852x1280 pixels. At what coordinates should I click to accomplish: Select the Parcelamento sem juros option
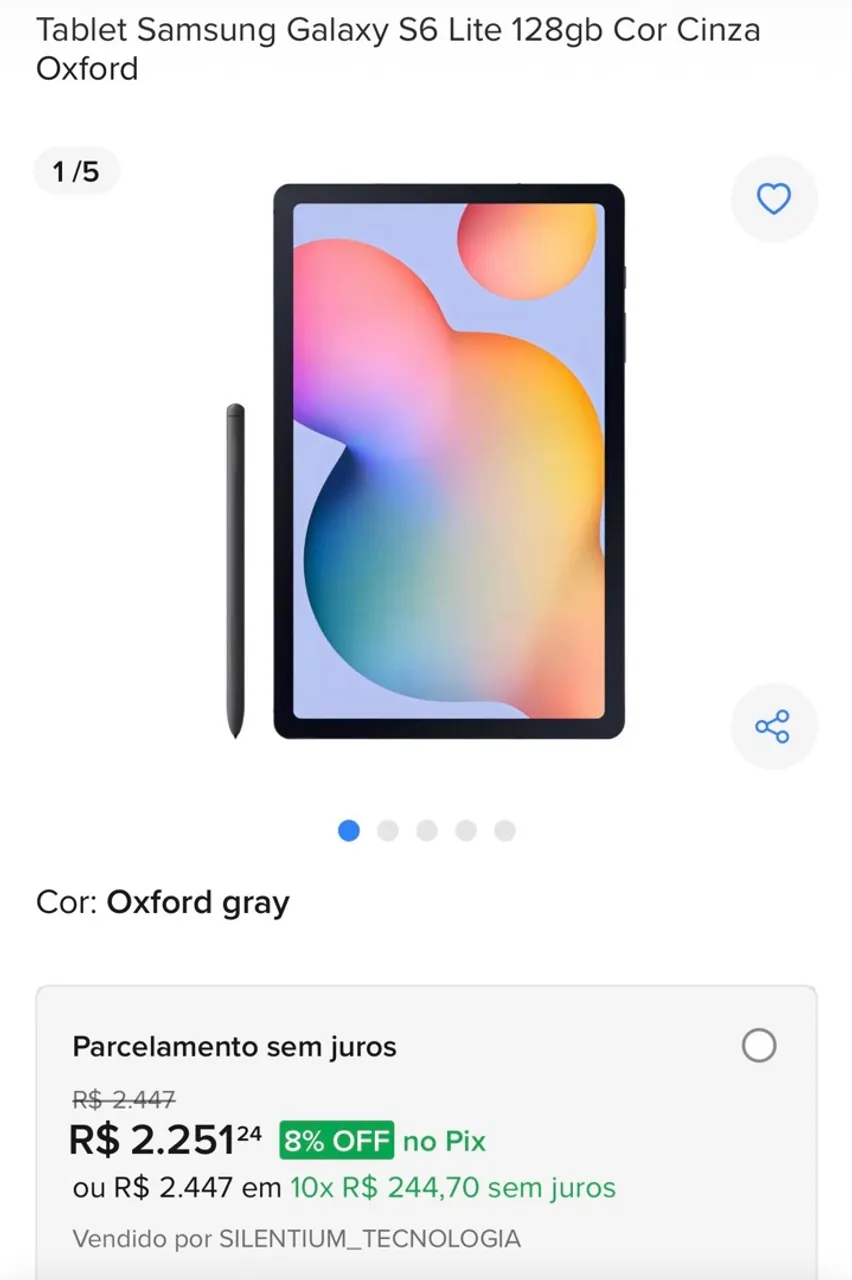pos(759,1046)
